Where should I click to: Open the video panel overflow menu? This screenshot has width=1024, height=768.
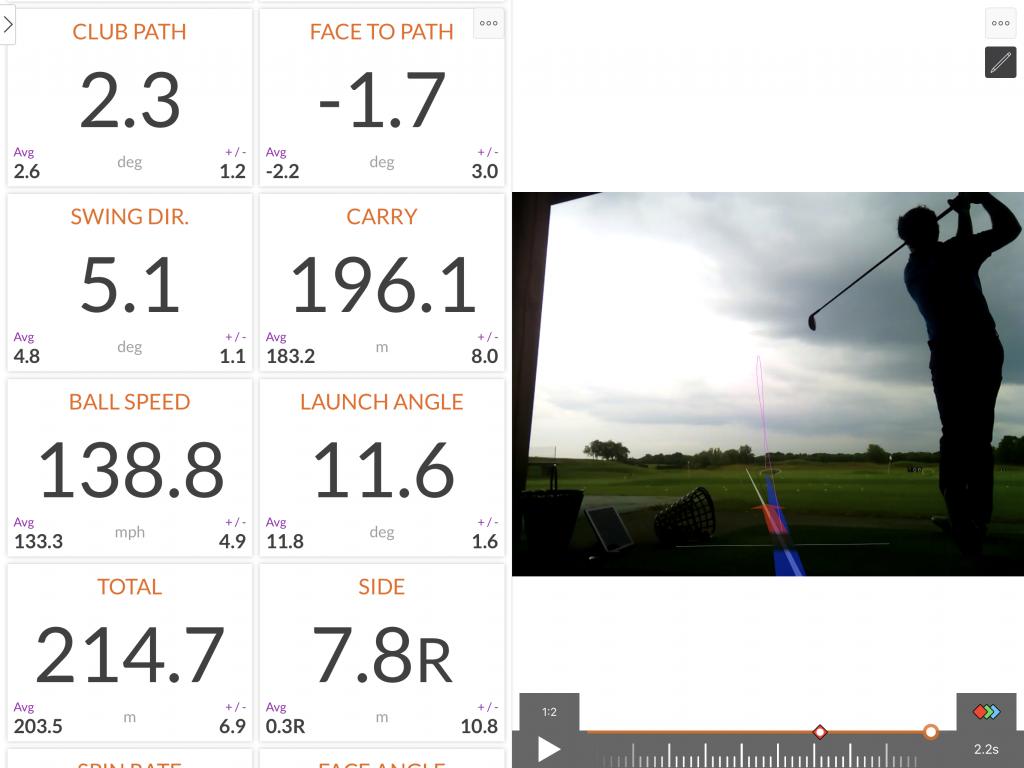coord(1000,23)
